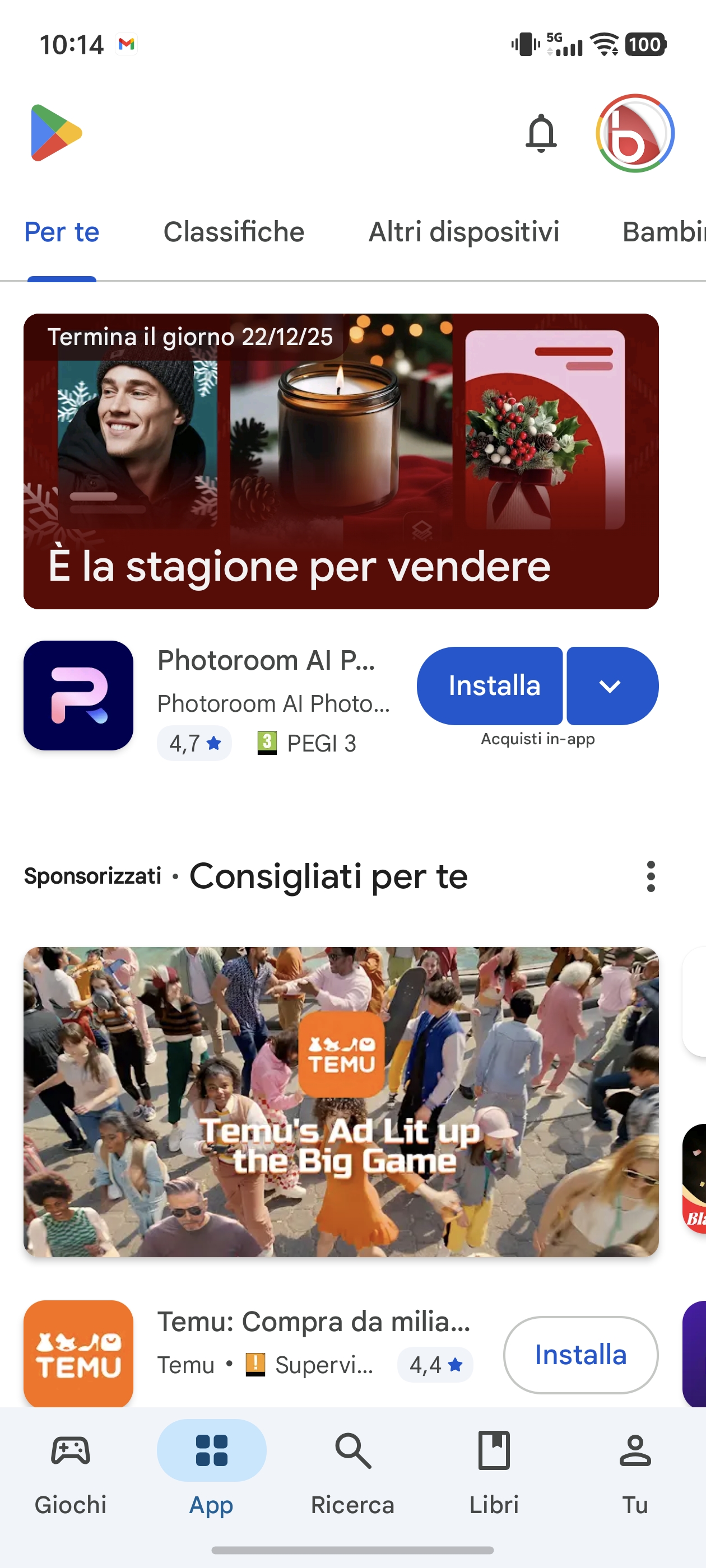Open the Temu Big Game ad video
This screenshot has height=1568, width=706.
pyautogui.click(x=341, y=1101)
